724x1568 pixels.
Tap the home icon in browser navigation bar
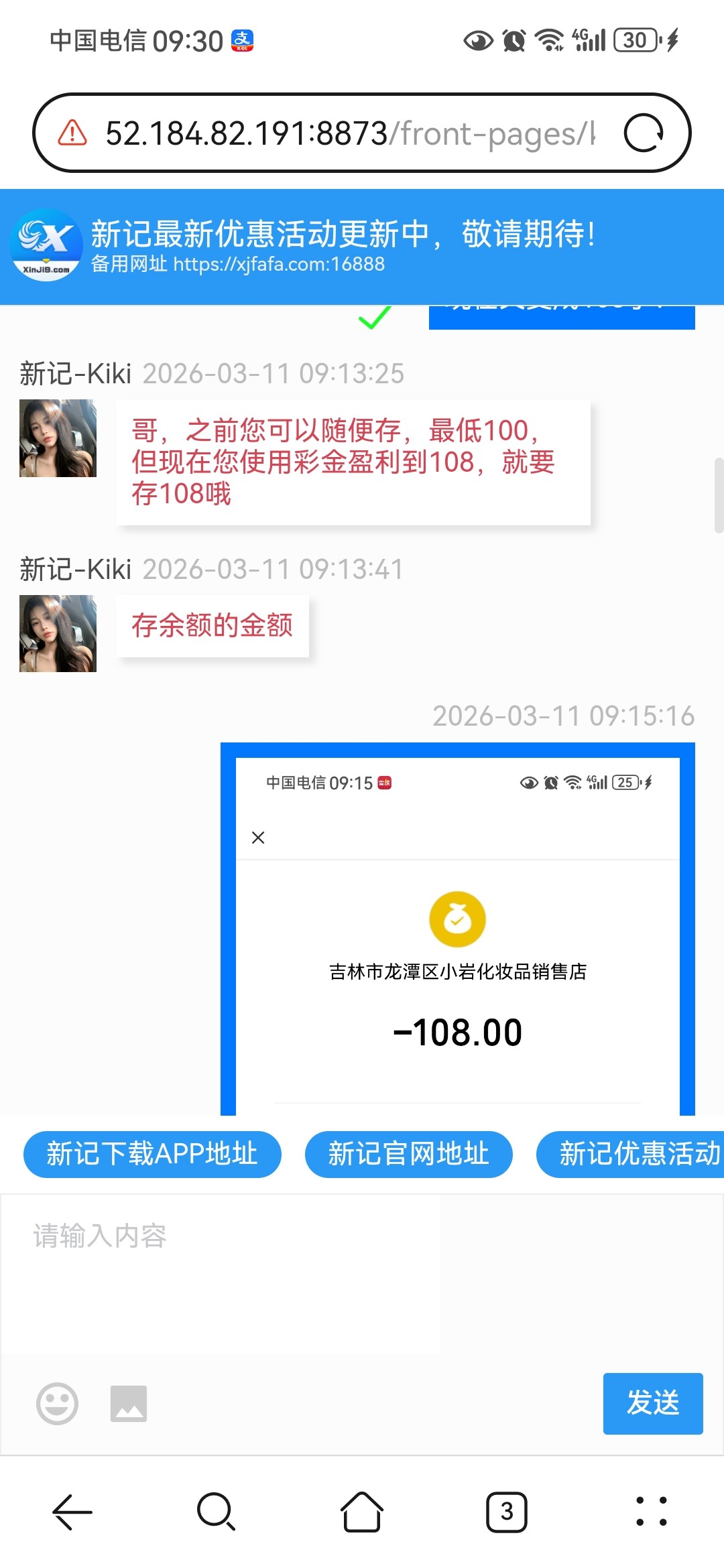coord(361,1512)
